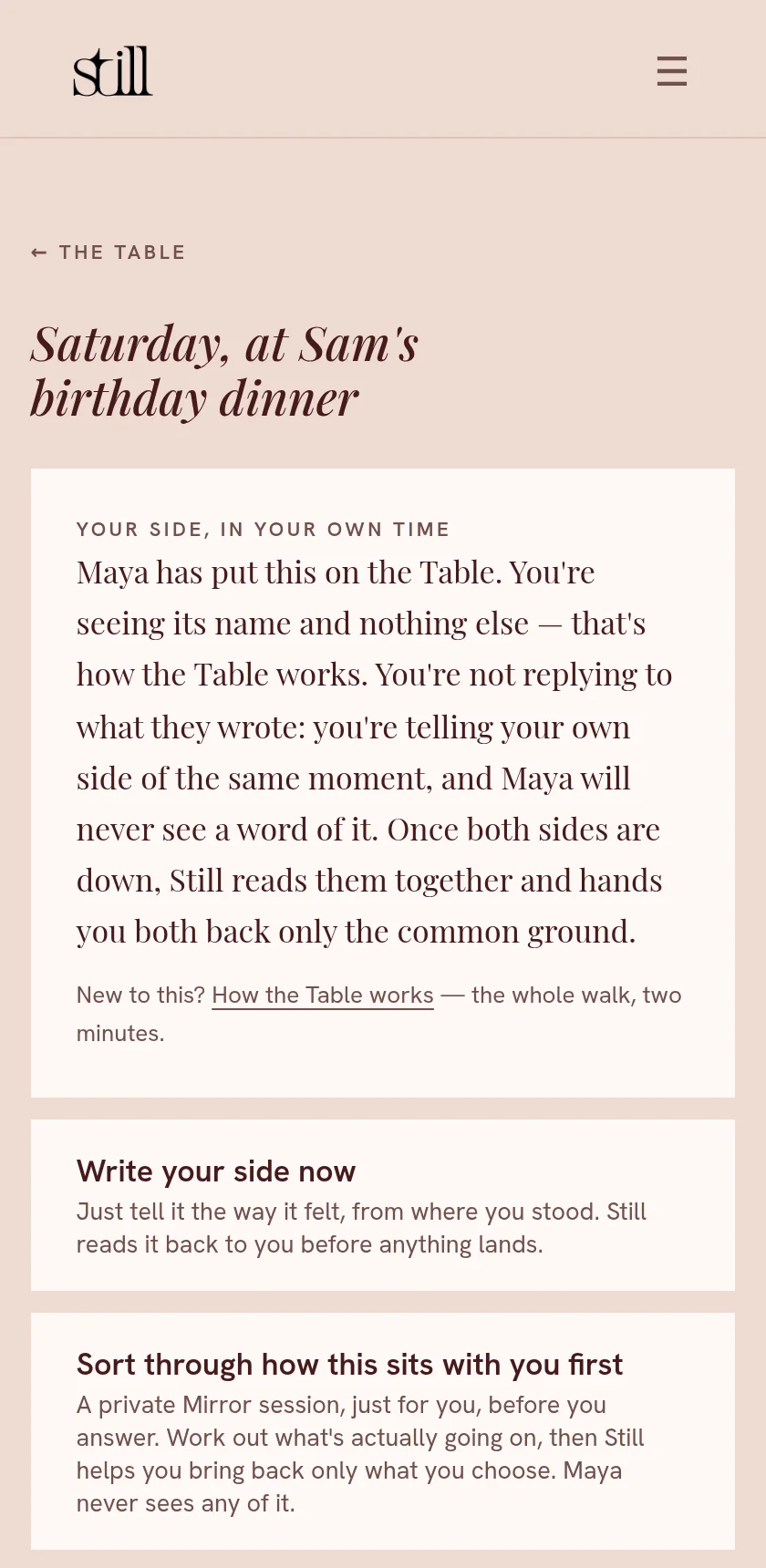Choose Write your side now
Screen dimensions: 766x1568
pos(383,1205)
